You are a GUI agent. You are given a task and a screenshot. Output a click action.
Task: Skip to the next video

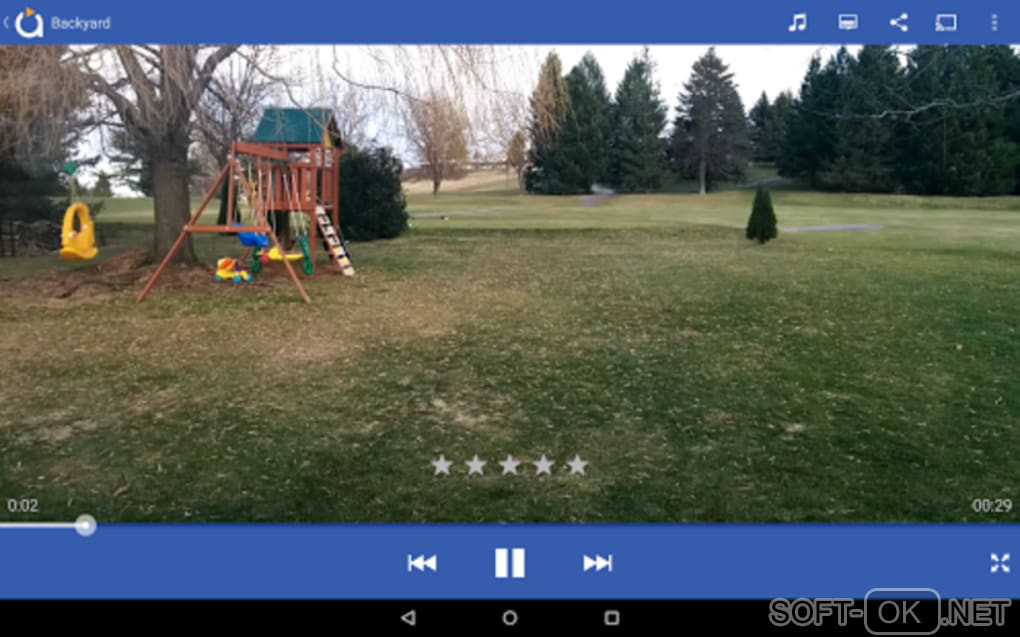597,563
